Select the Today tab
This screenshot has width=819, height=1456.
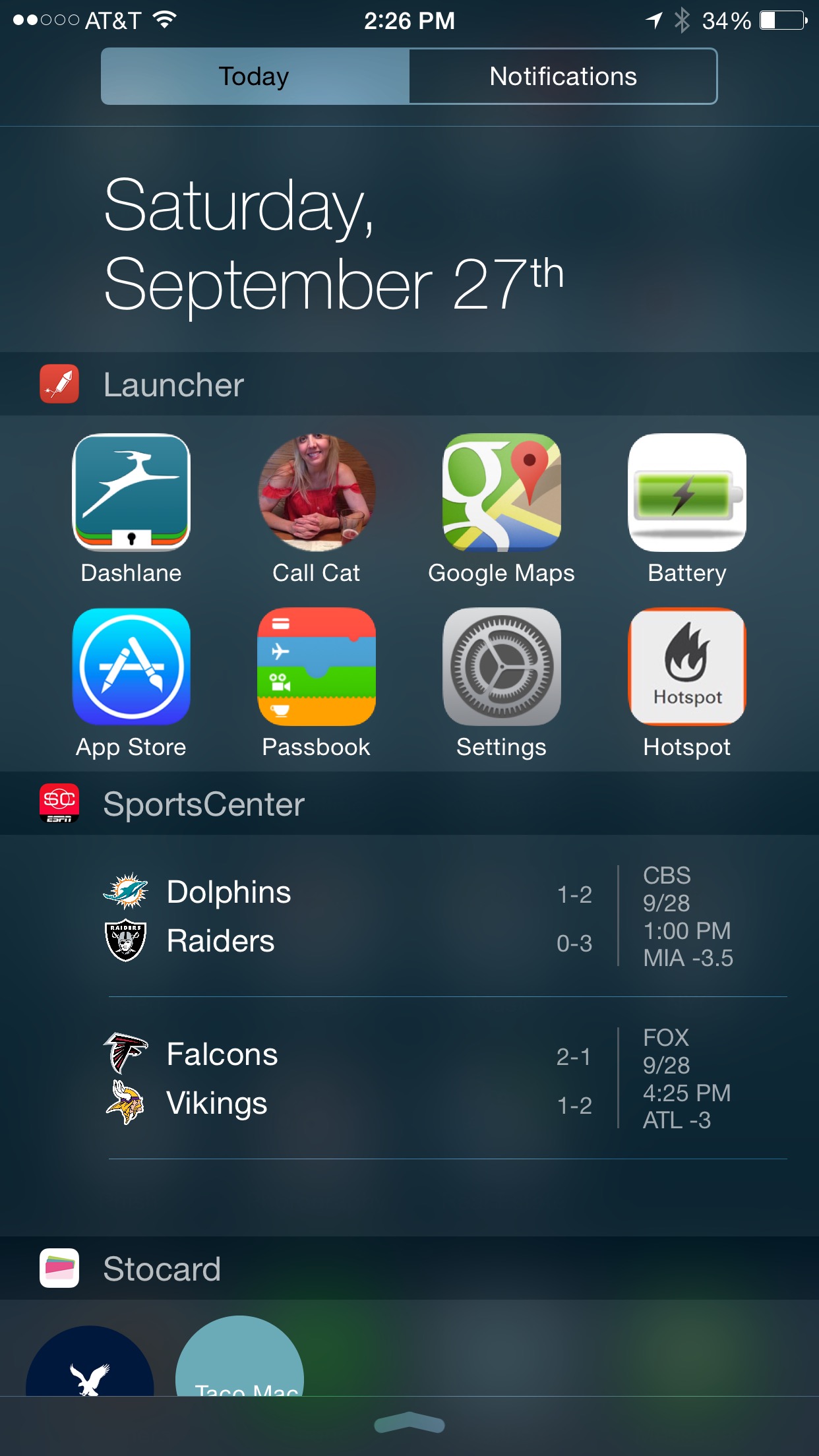coord(255,76)
